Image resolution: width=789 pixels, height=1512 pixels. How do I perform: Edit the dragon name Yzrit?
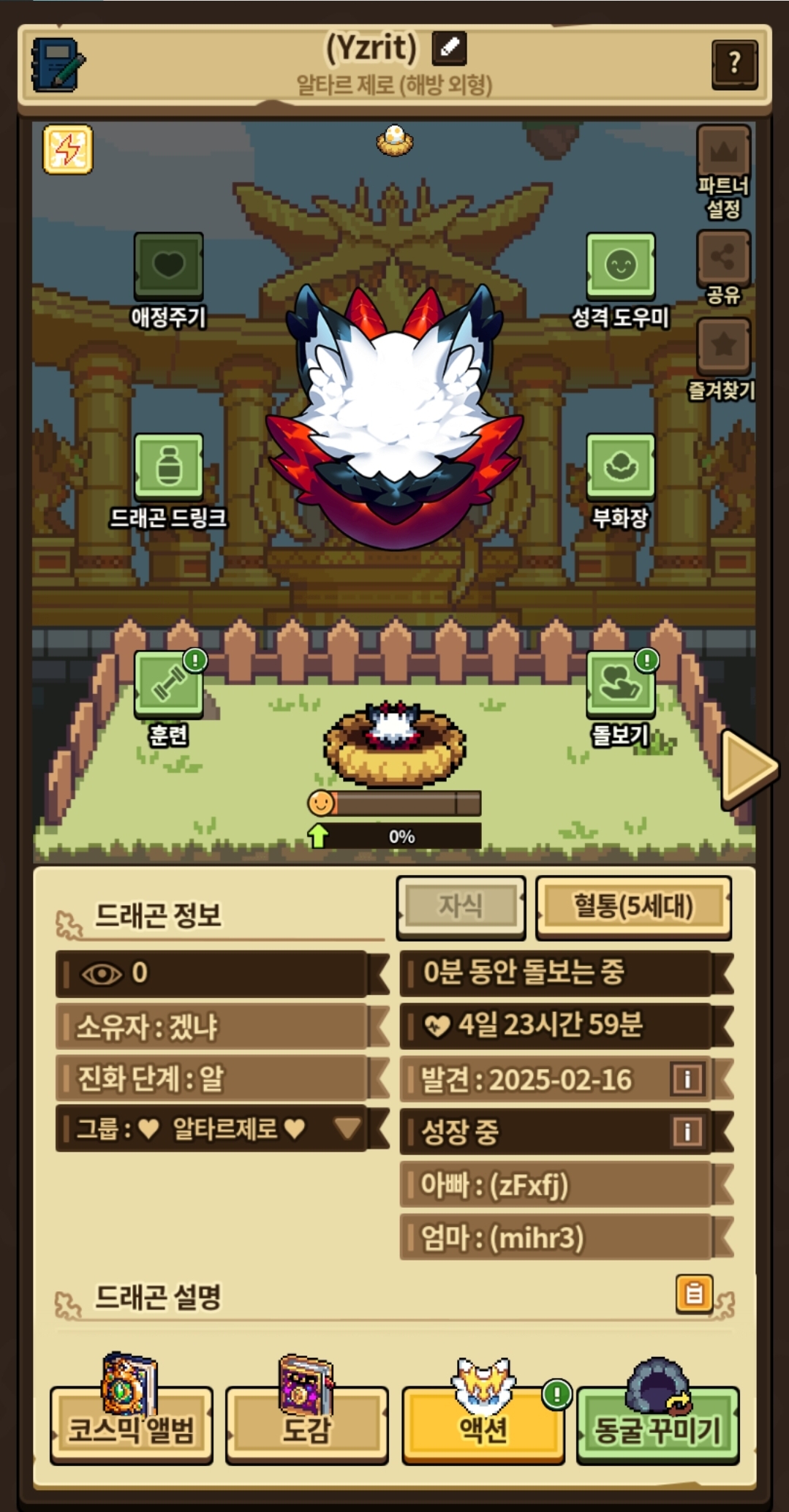pyautogui.click(x=449, y=48)
